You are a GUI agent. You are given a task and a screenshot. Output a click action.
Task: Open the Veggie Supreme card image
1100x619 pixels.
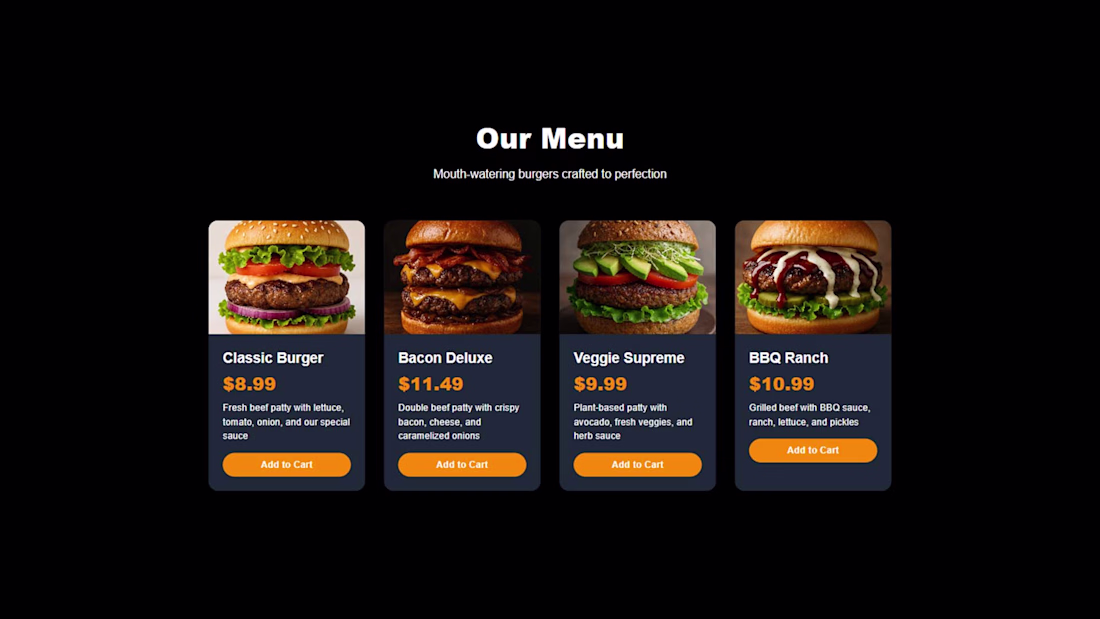(x=637, y=277)
